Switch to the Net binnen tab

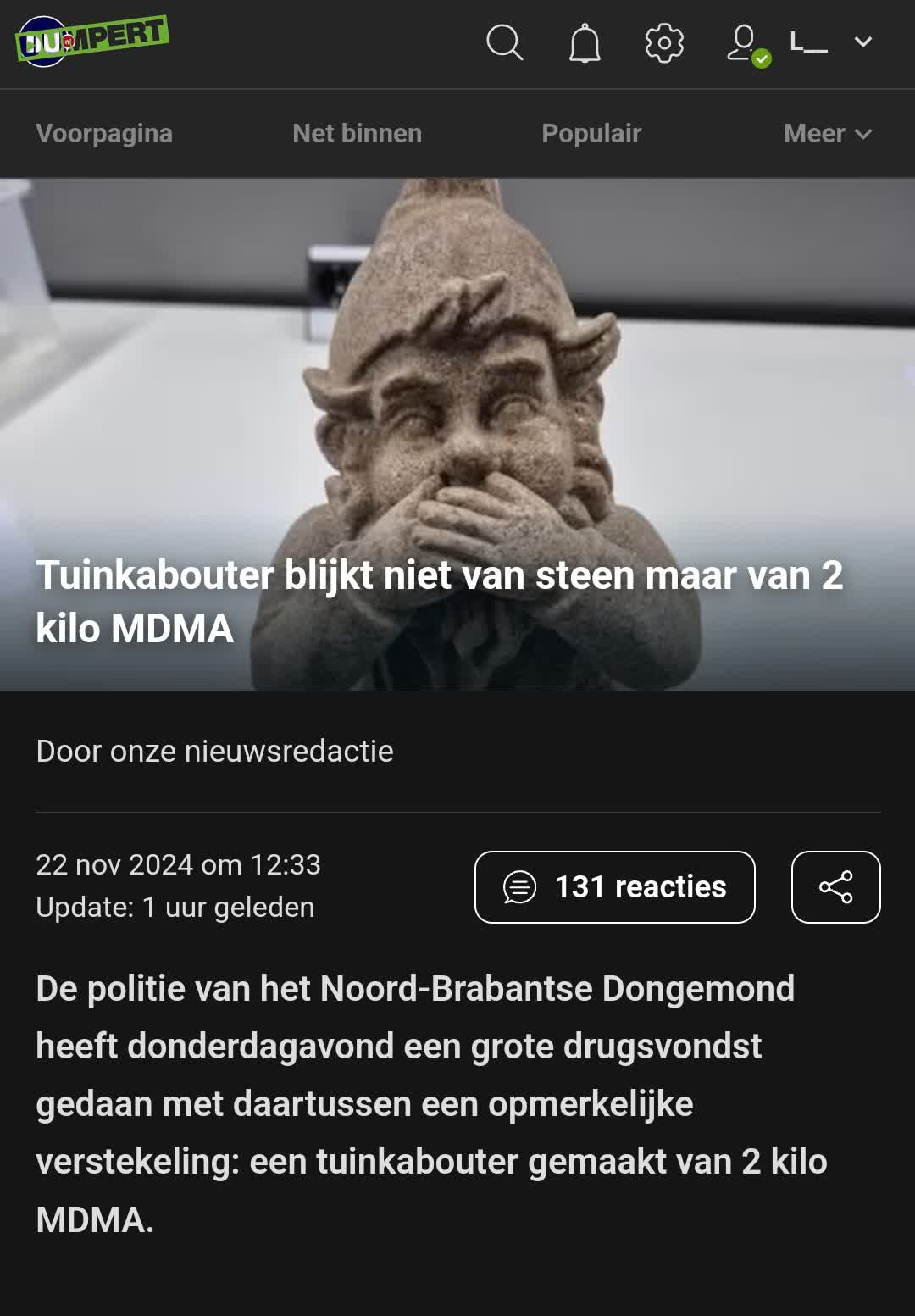357,134
